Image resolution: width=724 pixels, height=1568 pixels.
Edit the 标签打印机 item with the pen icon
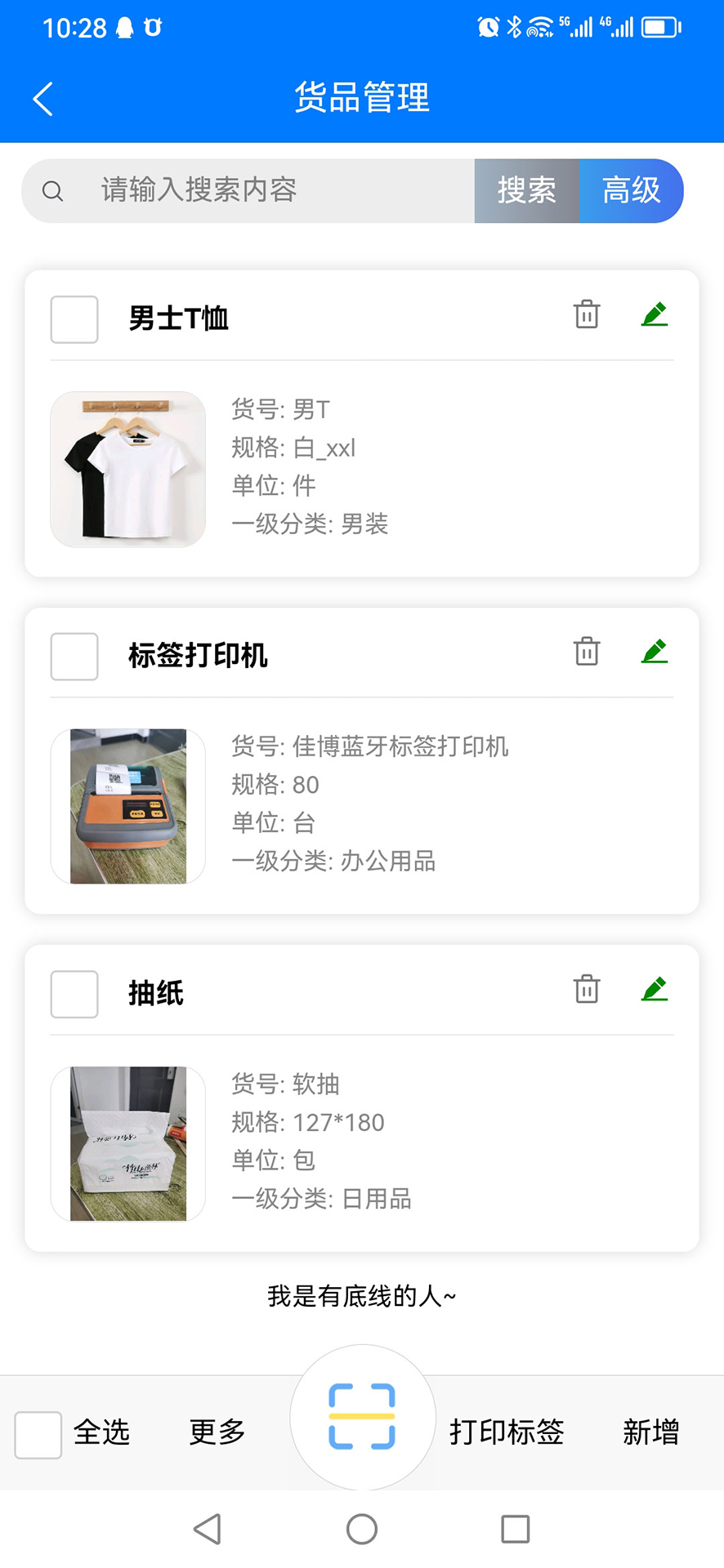pyautogui.click(x=655, y=652)
